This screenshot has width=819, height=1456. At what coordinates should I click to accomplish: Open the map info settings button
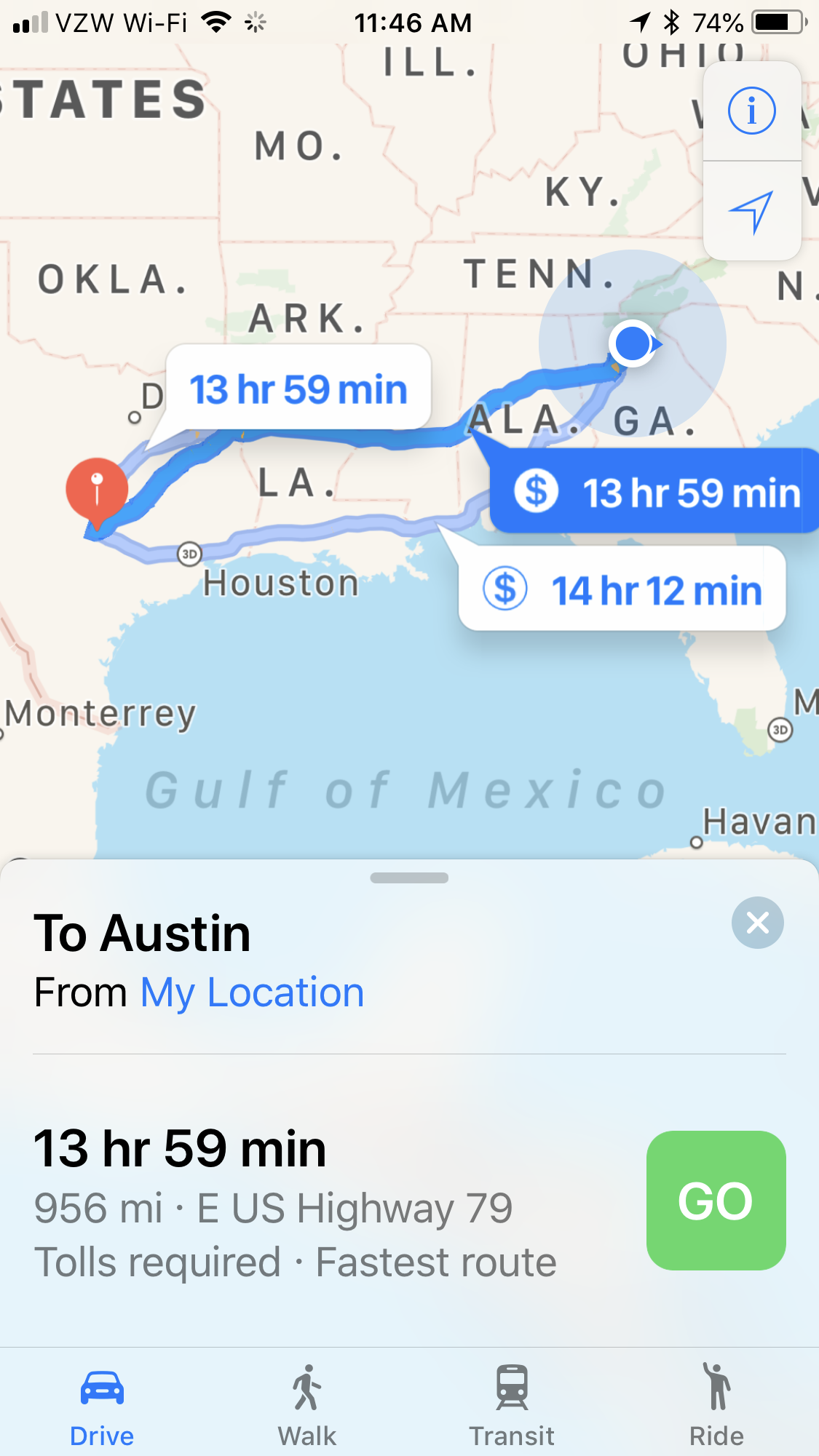click(751, 111)
